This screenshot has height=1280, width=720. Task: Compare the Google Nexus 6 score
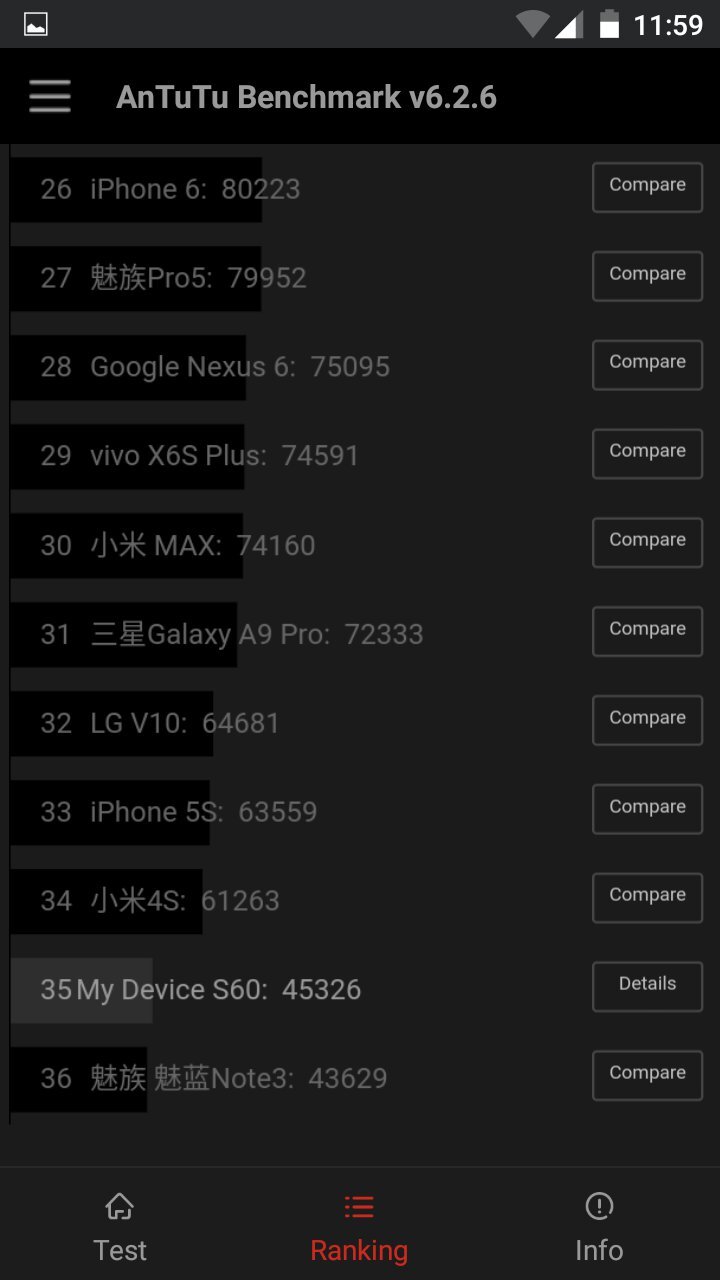pos(647,365)
